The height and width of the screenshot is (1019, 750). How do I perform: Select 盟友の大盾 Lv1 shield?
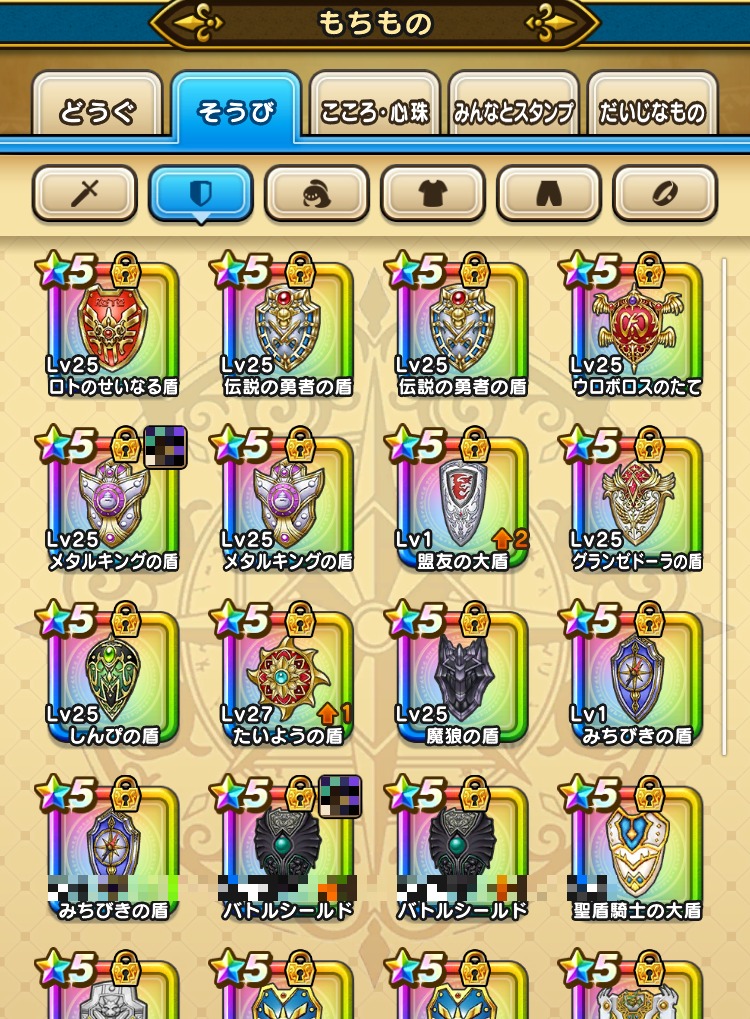pyautogui.click(x=462, y=503)
